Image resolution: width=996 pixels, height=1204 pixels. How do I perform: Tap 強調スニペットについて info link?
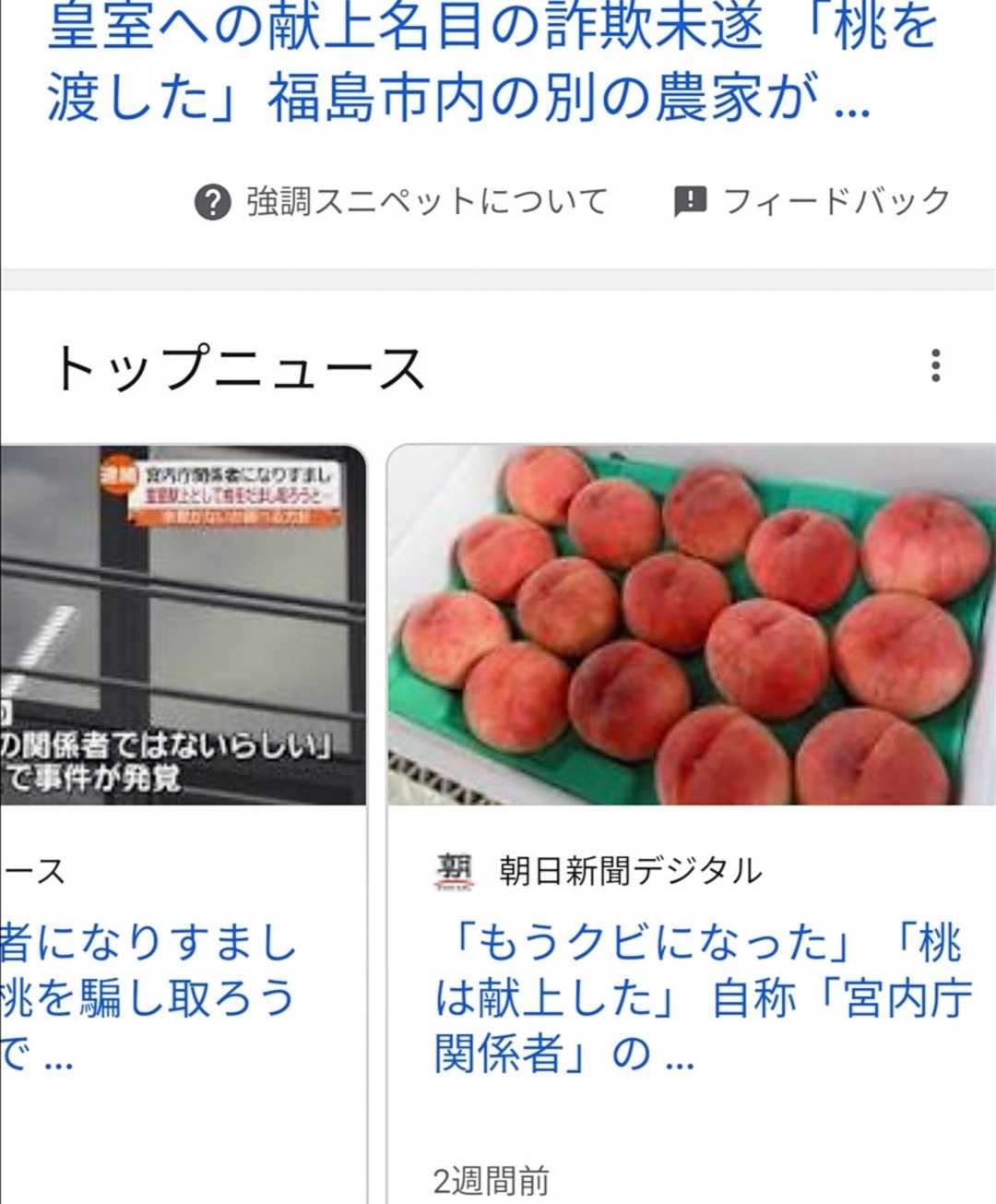pos(403,201)
